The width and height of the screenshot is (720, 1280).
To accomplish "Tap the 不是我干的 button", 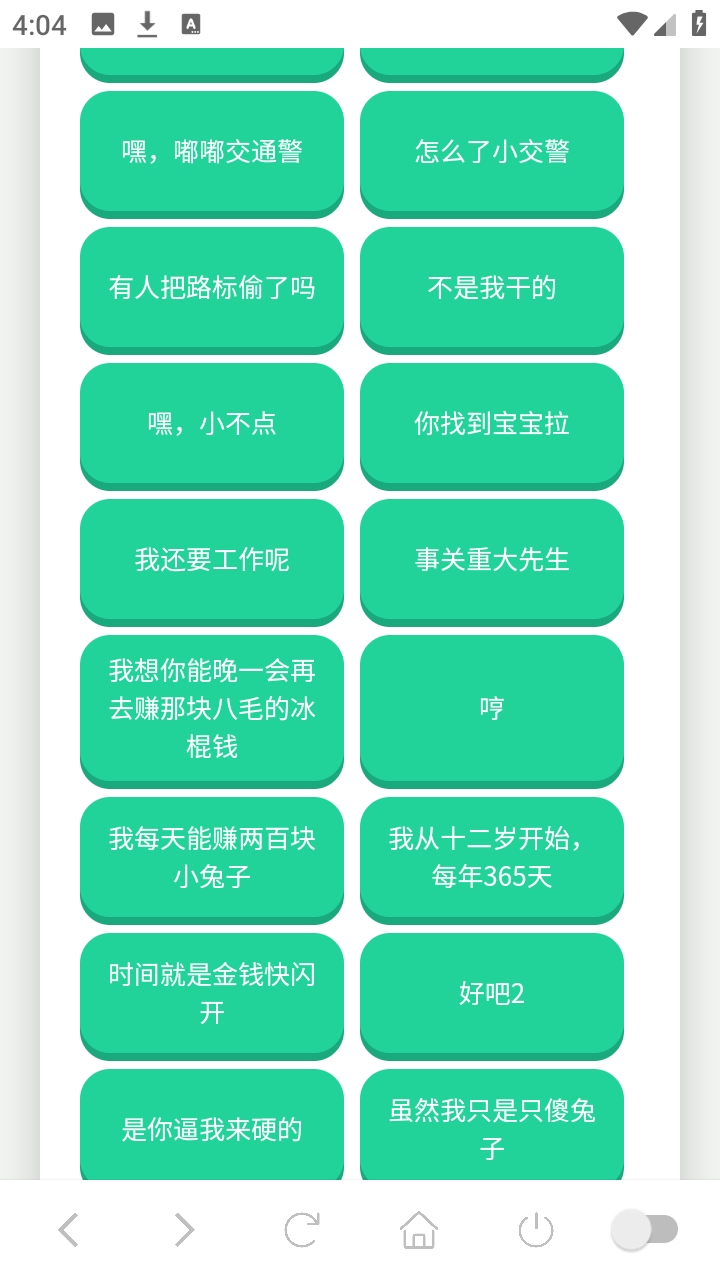I will coord(492,288).
